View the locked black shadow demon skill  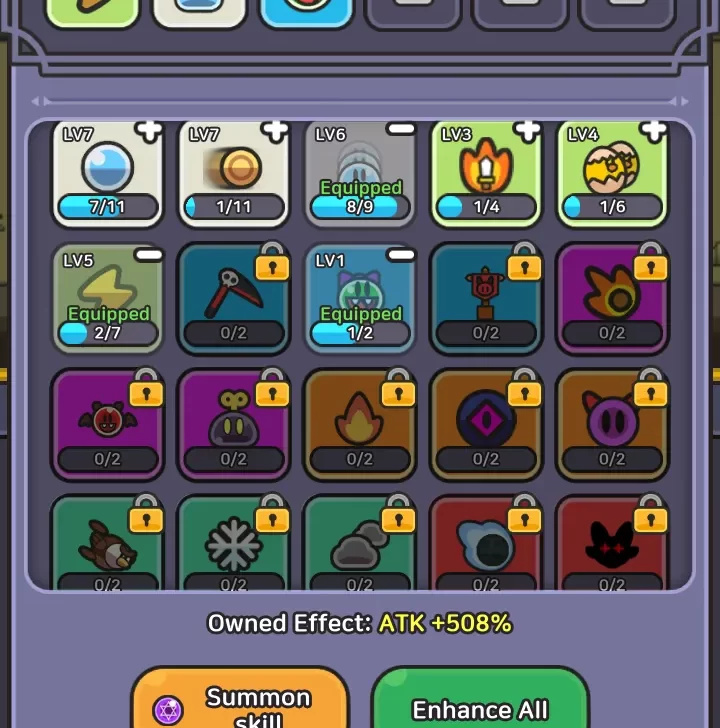pyautogui.click(x=612, y=545)
